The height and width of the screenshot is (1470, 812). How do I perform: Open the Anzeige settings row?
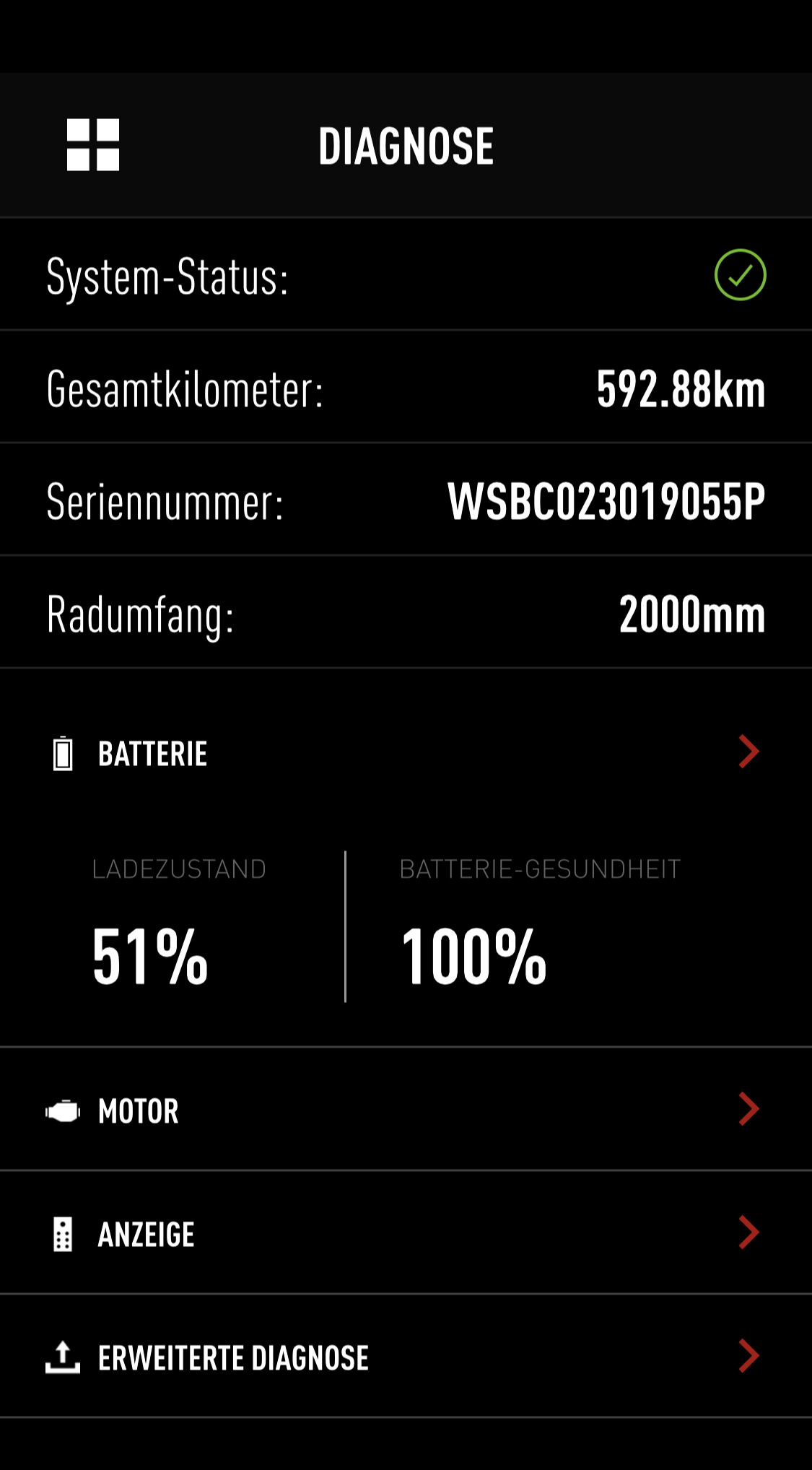[404, 1233]
